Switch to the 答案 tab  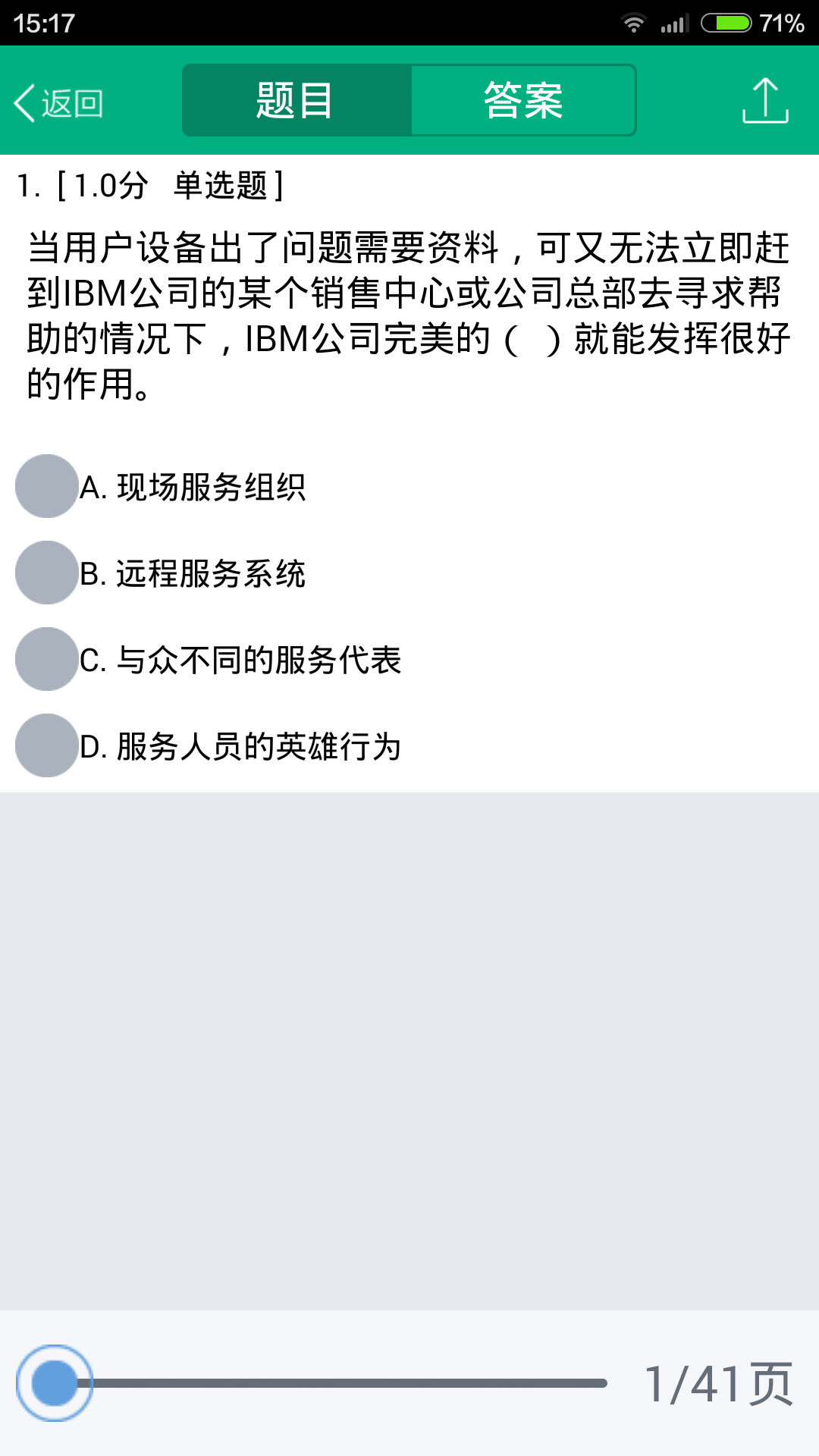click(x=522, y=99)
